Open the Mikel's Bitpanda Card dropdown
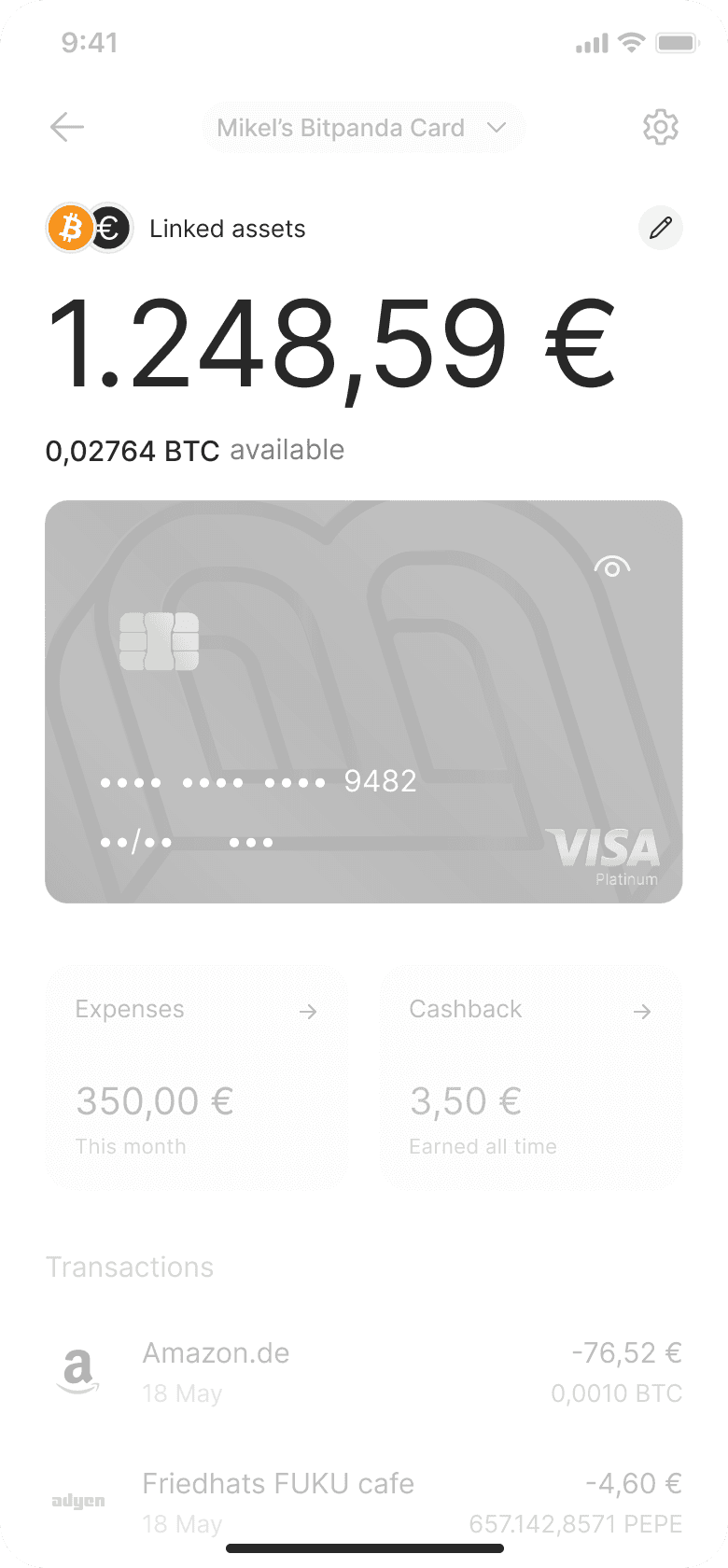Screen dimensions: 728x1568 pos(363,128)
